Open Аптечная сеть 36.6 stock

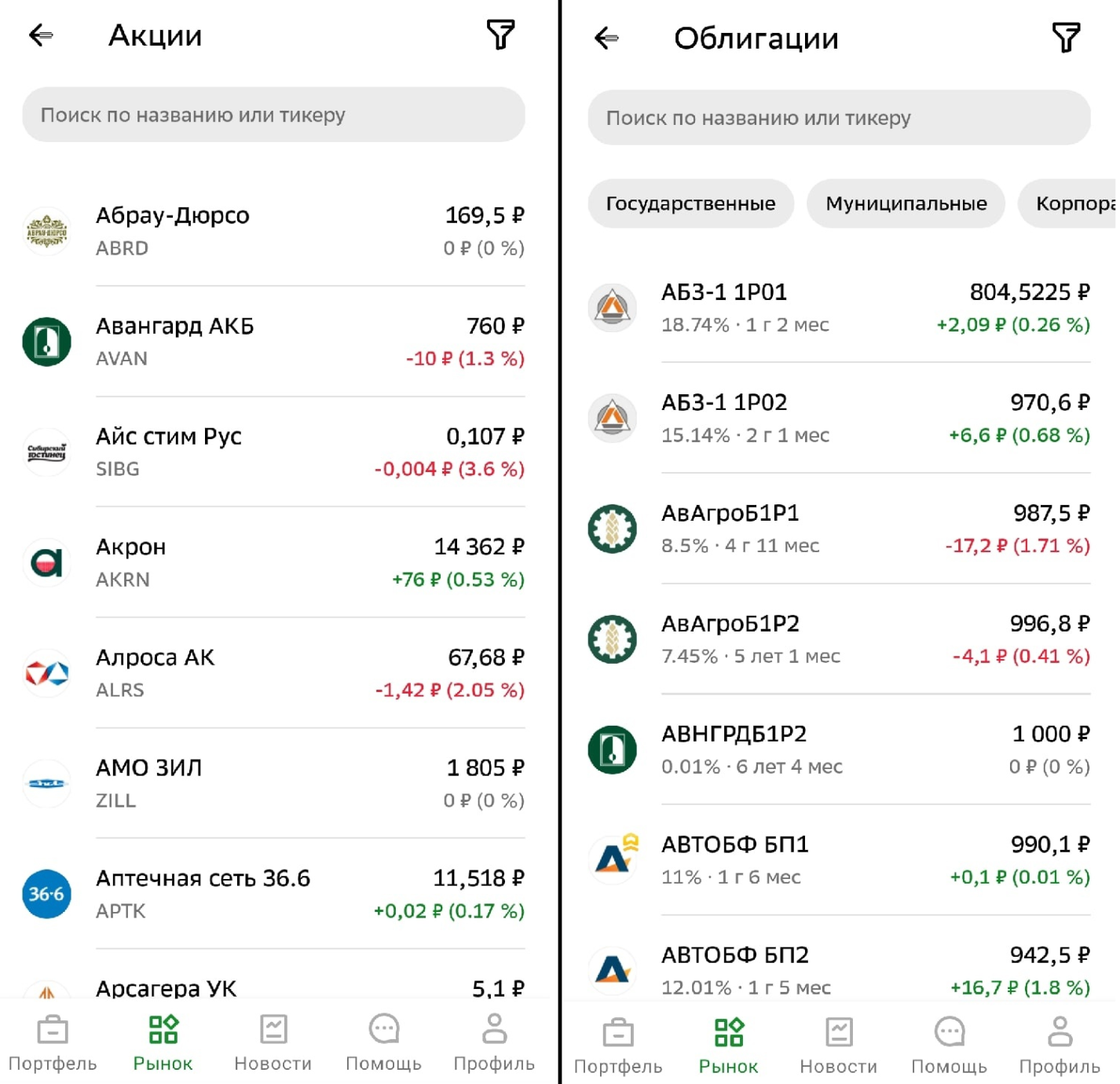click(x=273, y=894)
